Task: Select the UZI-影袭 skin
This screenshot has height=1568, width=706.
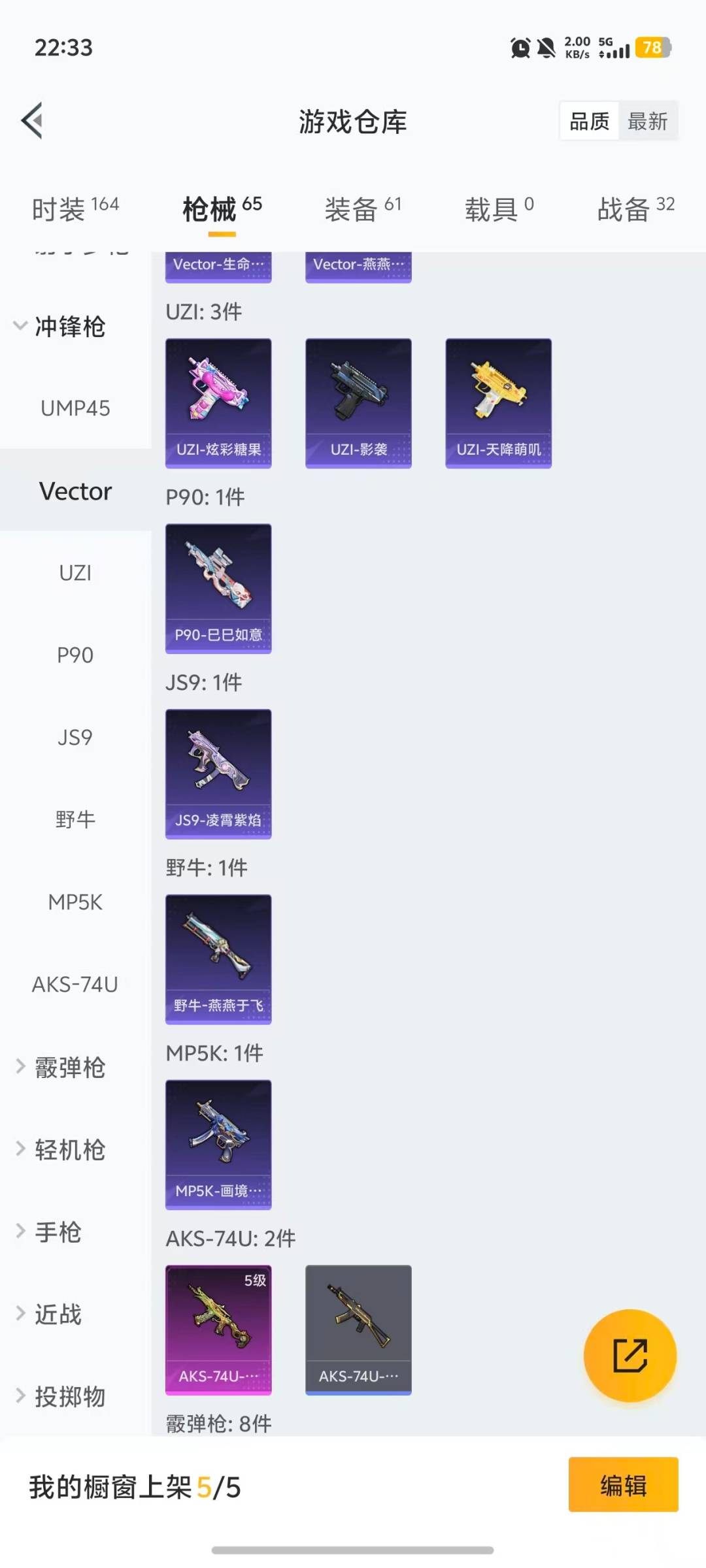Action: [x=358, y=402]
